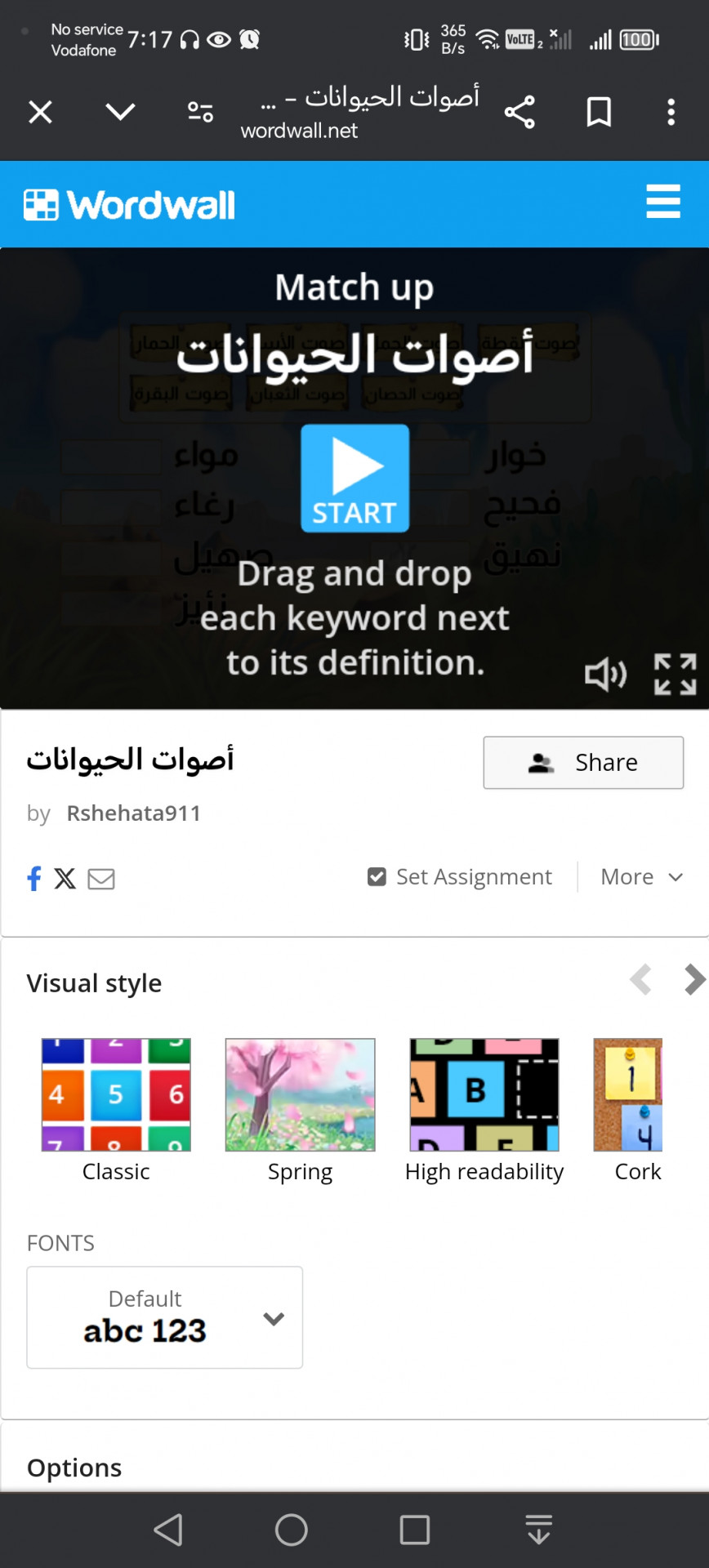
Task: Start the Match up game
Action: click(354, 479)
